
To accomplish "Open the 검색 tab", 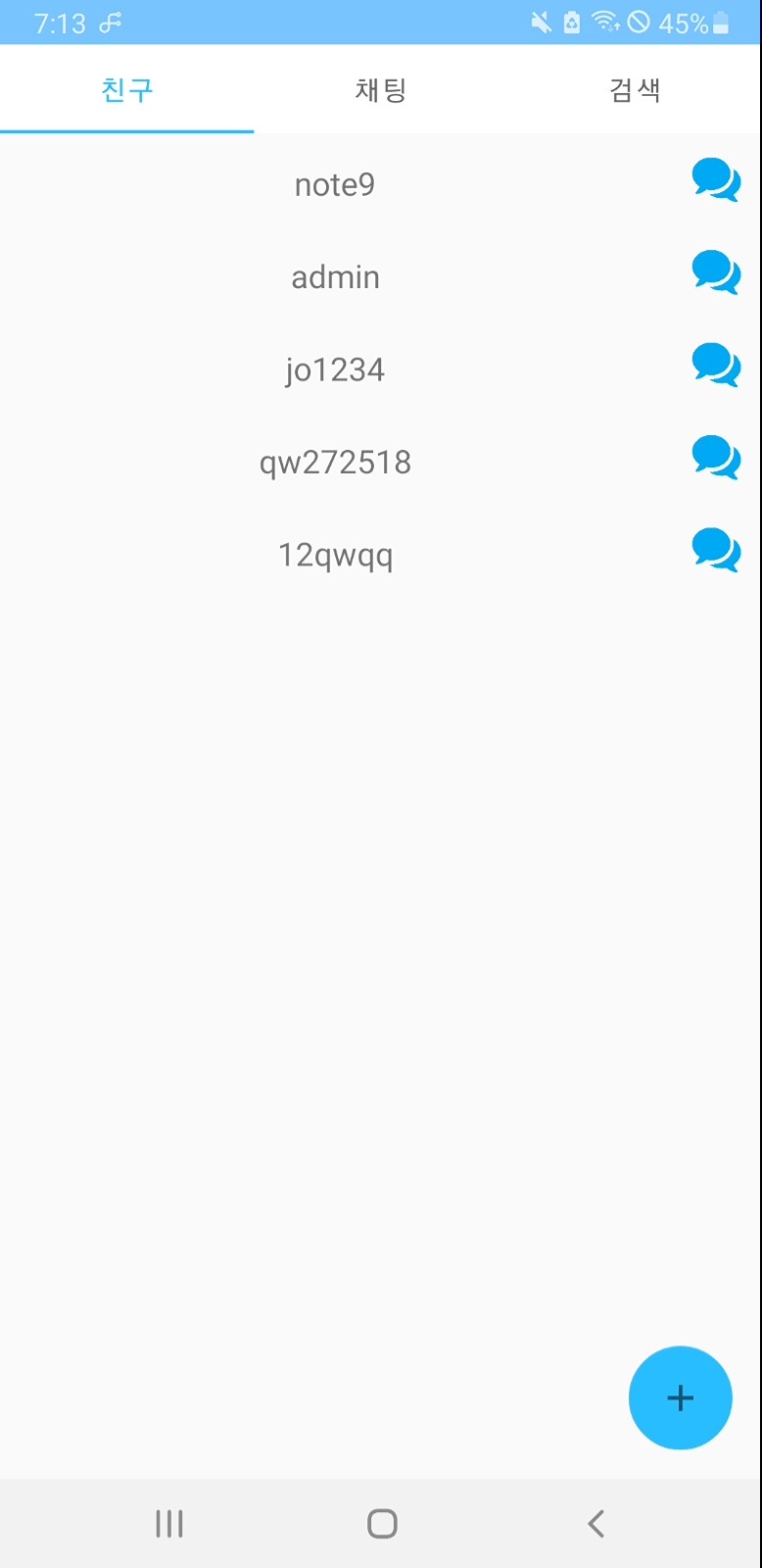I will [x=635, y=89].
